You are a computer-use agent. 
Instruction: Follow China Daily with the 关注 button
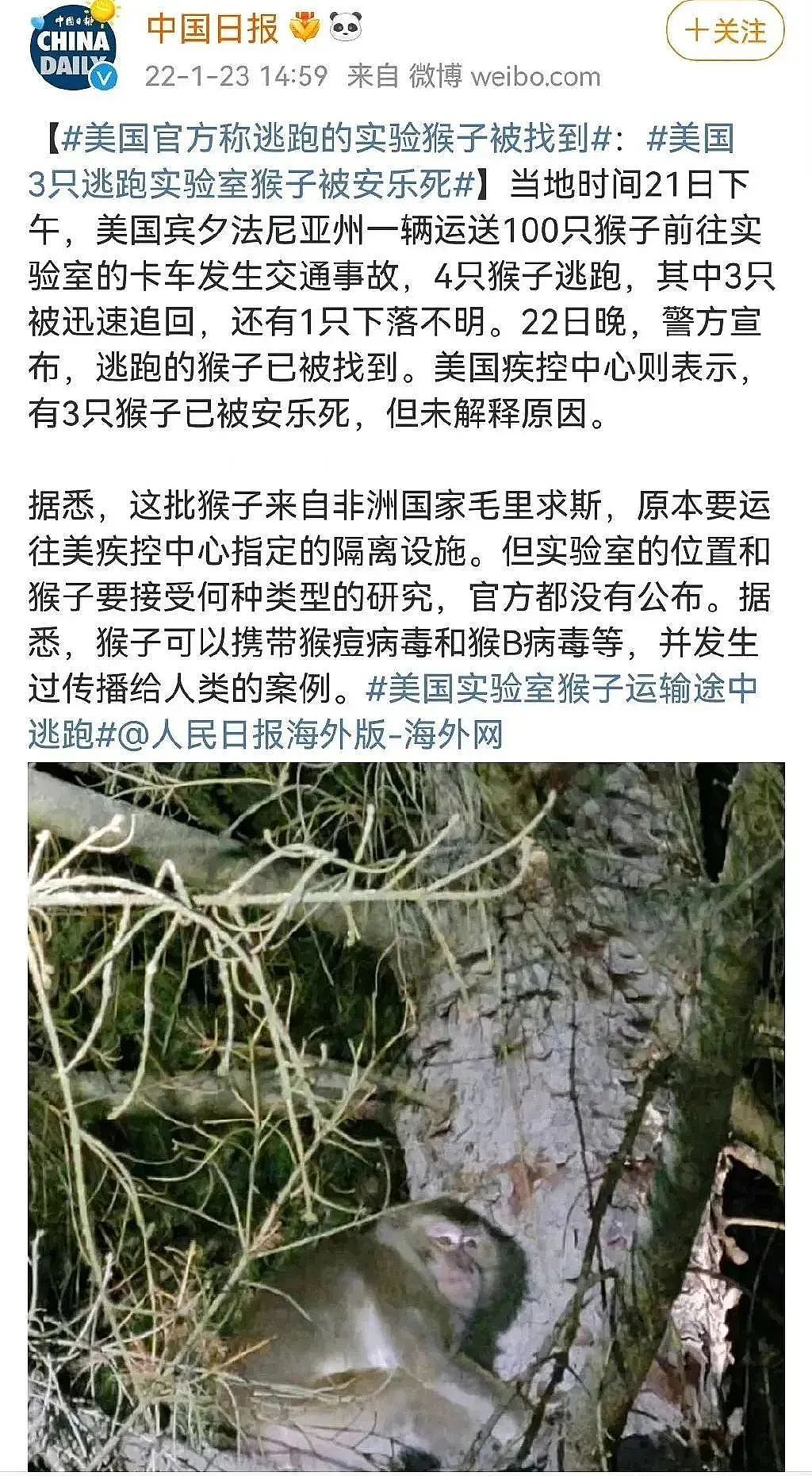point(725,32)
